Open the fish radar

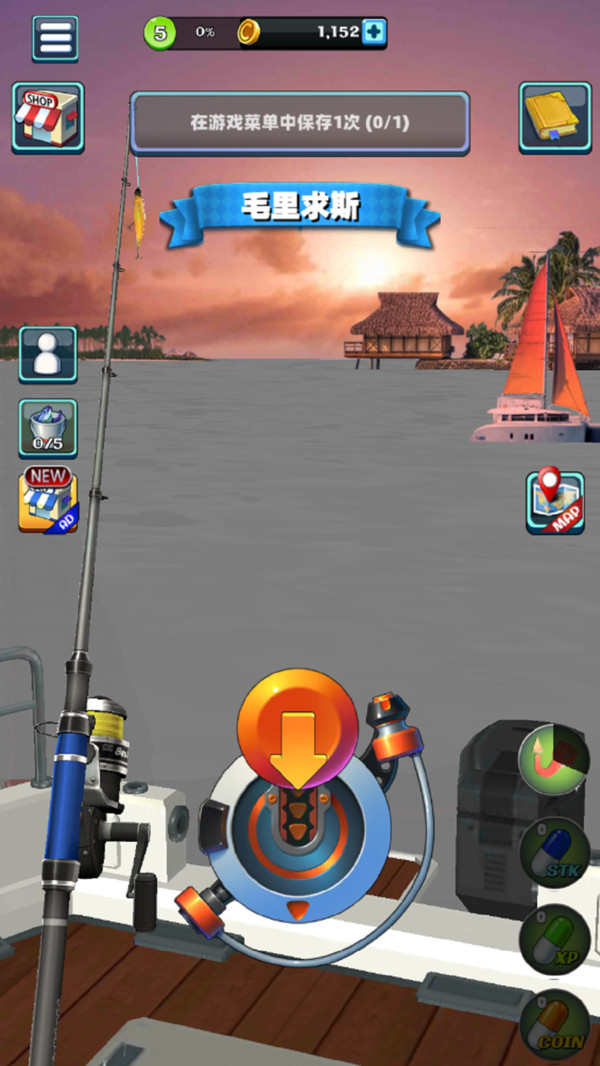click(x=553, y=760)
